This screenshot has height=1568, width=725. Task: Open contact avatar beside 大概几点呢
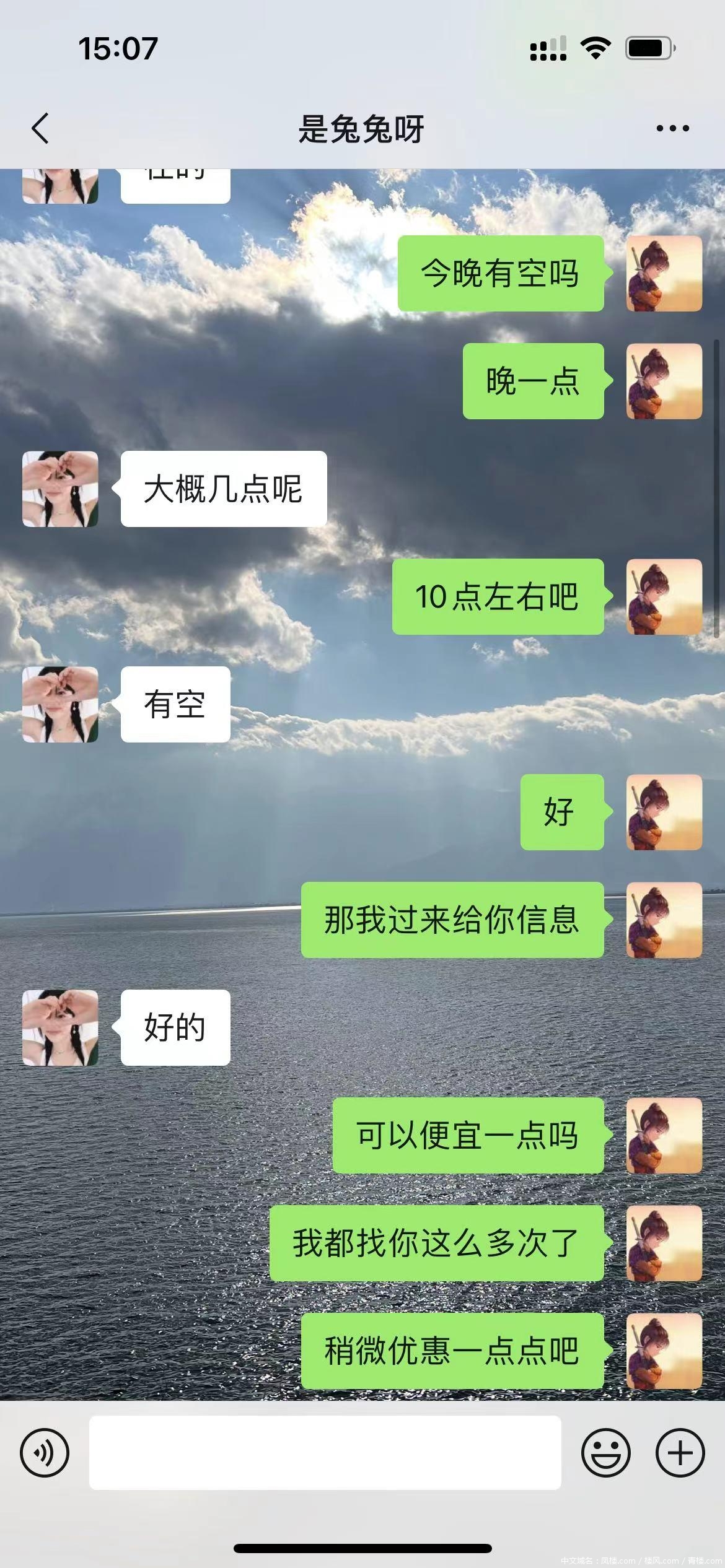[60, 489]
